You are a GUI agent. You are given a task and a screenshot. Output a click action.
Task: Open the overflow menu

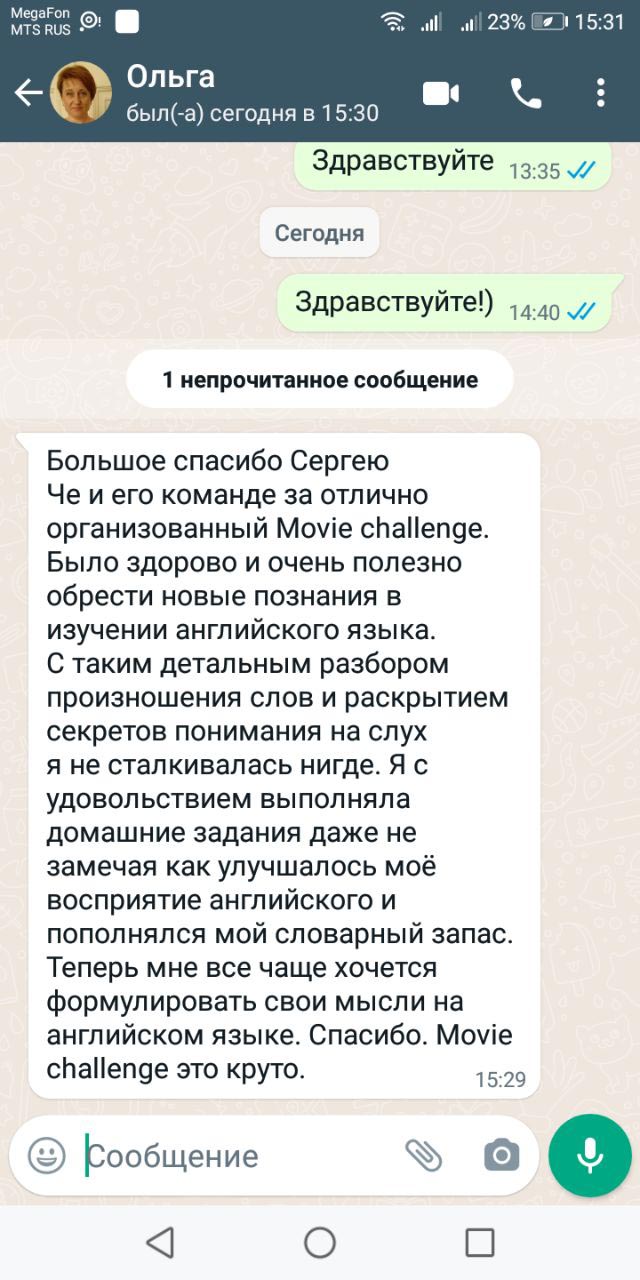coord(600,94)
